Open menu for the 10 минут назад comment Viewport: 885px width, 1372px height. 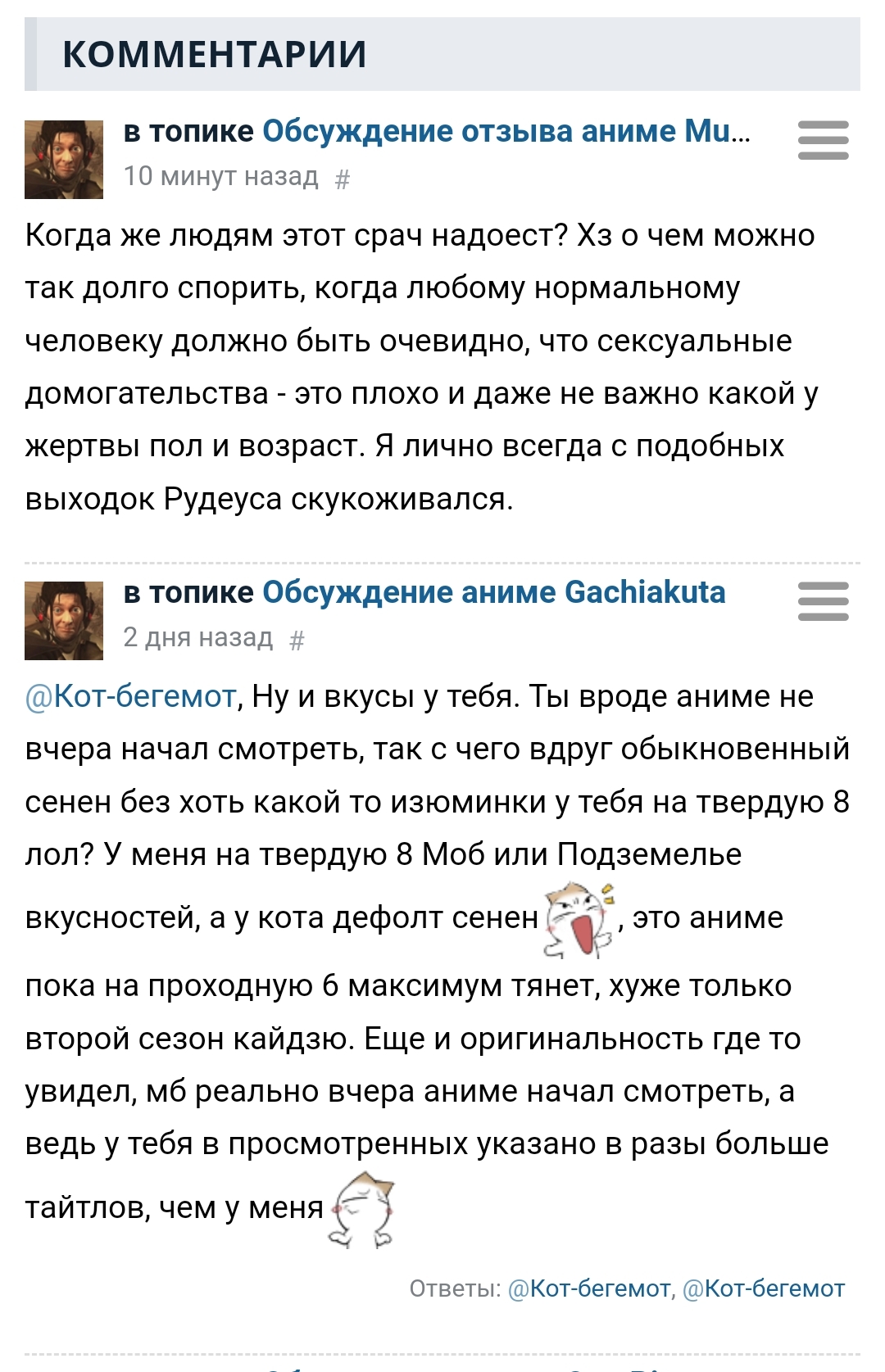click(x=823, y=140)
